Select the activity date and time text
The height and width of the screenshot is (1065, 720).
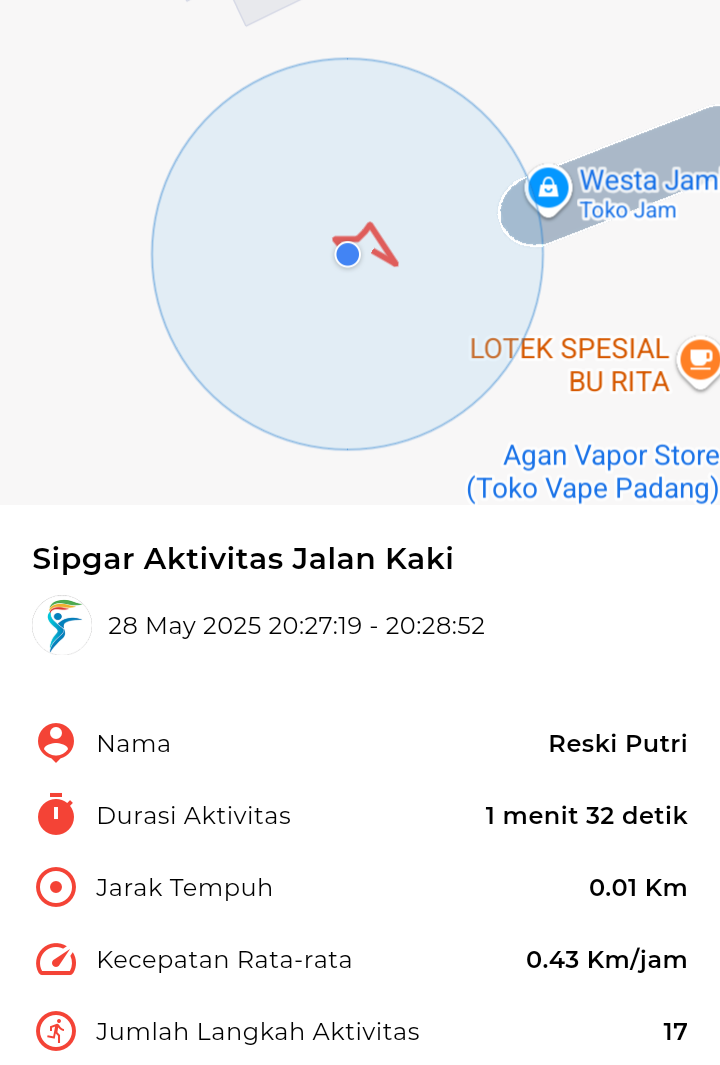pos(298,625)
